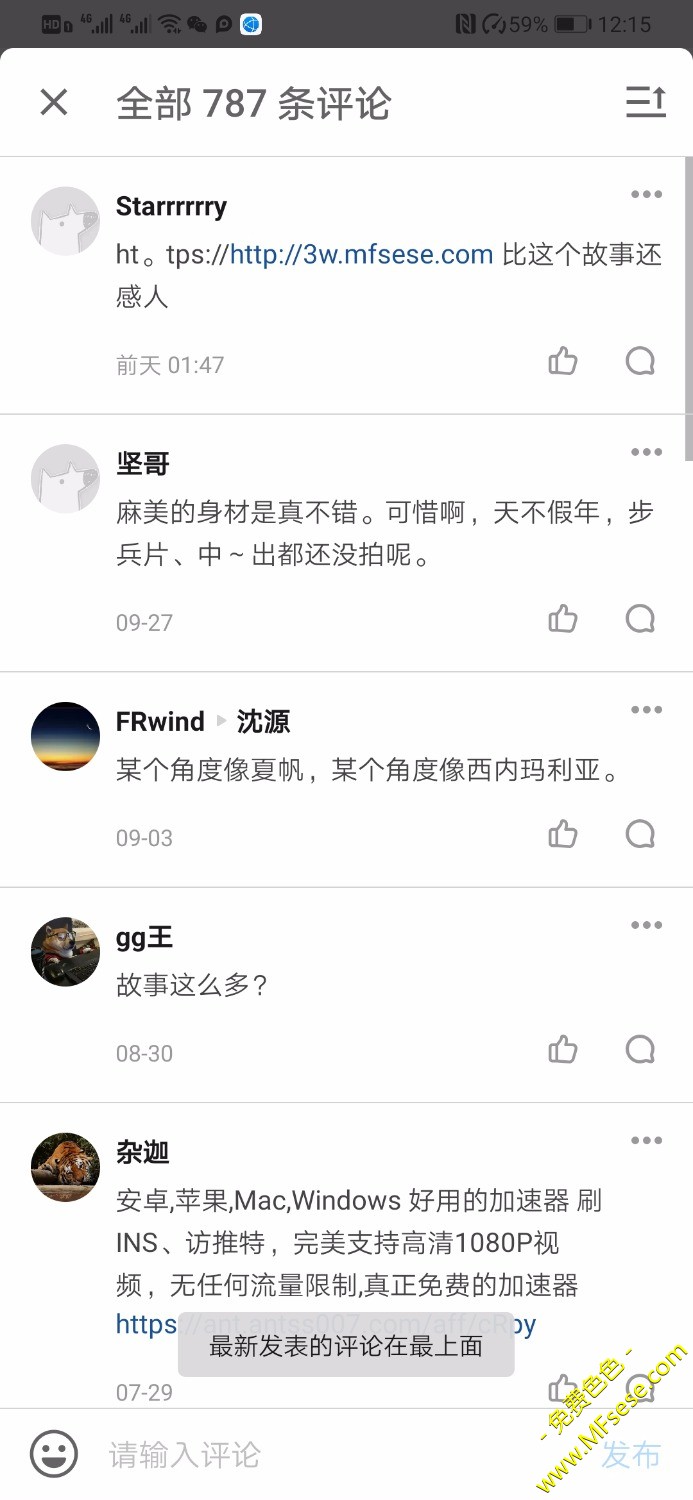This screenshot has height=1500, width=693.
Task: Open more options for Starrrrrry's comment
Action: [x=646, y=195]
